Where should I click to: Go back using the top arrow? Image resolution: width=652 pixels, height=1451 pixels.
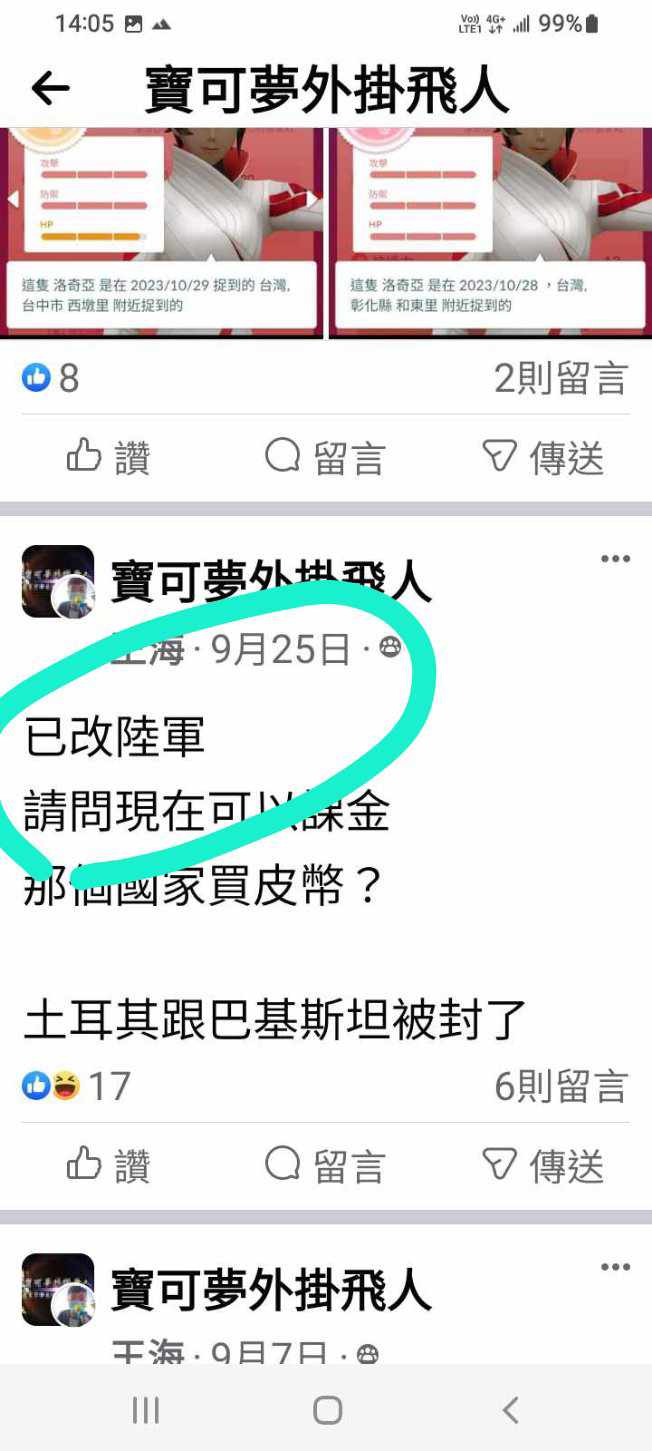50,89
